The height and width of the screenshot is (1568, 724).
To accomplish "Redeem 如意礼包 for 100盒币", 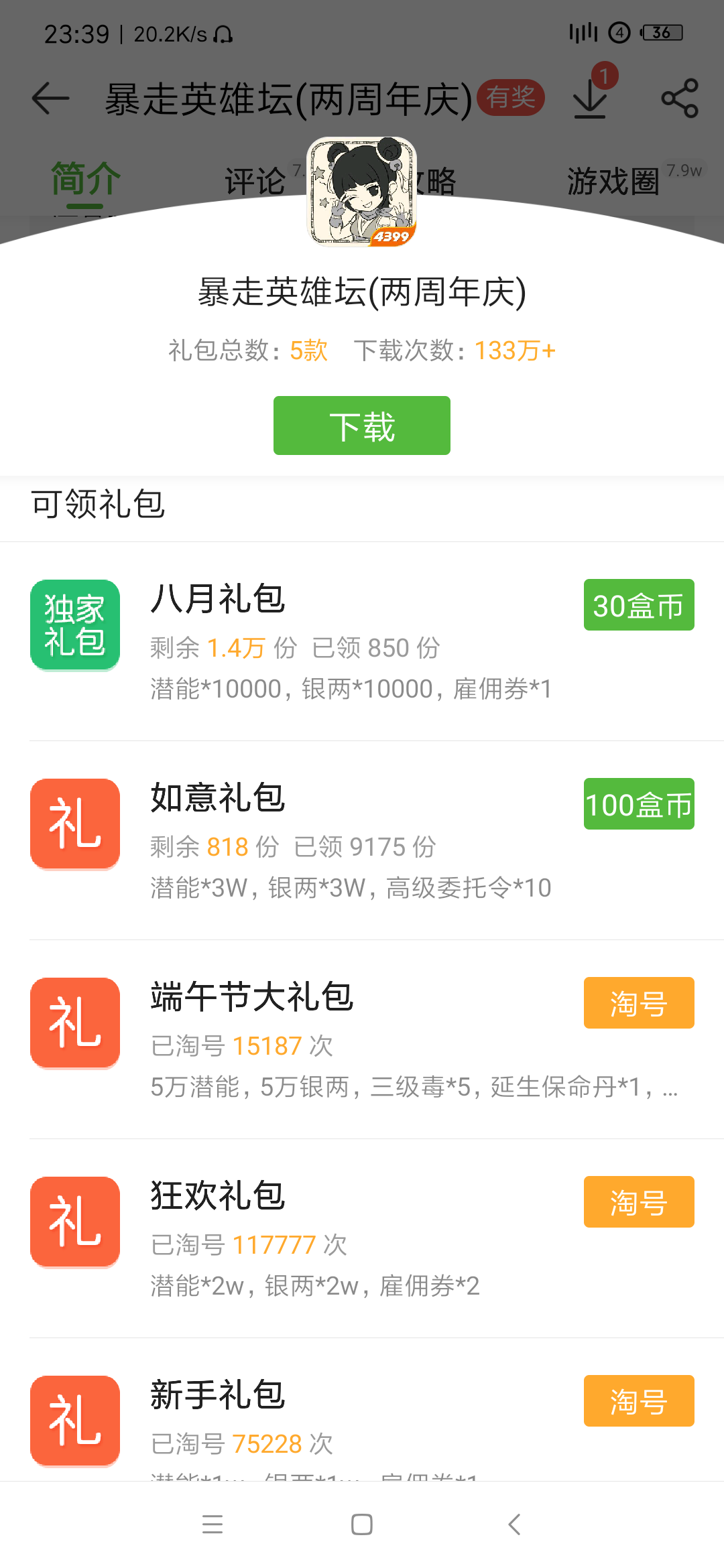I will click(x=639, y=804).
